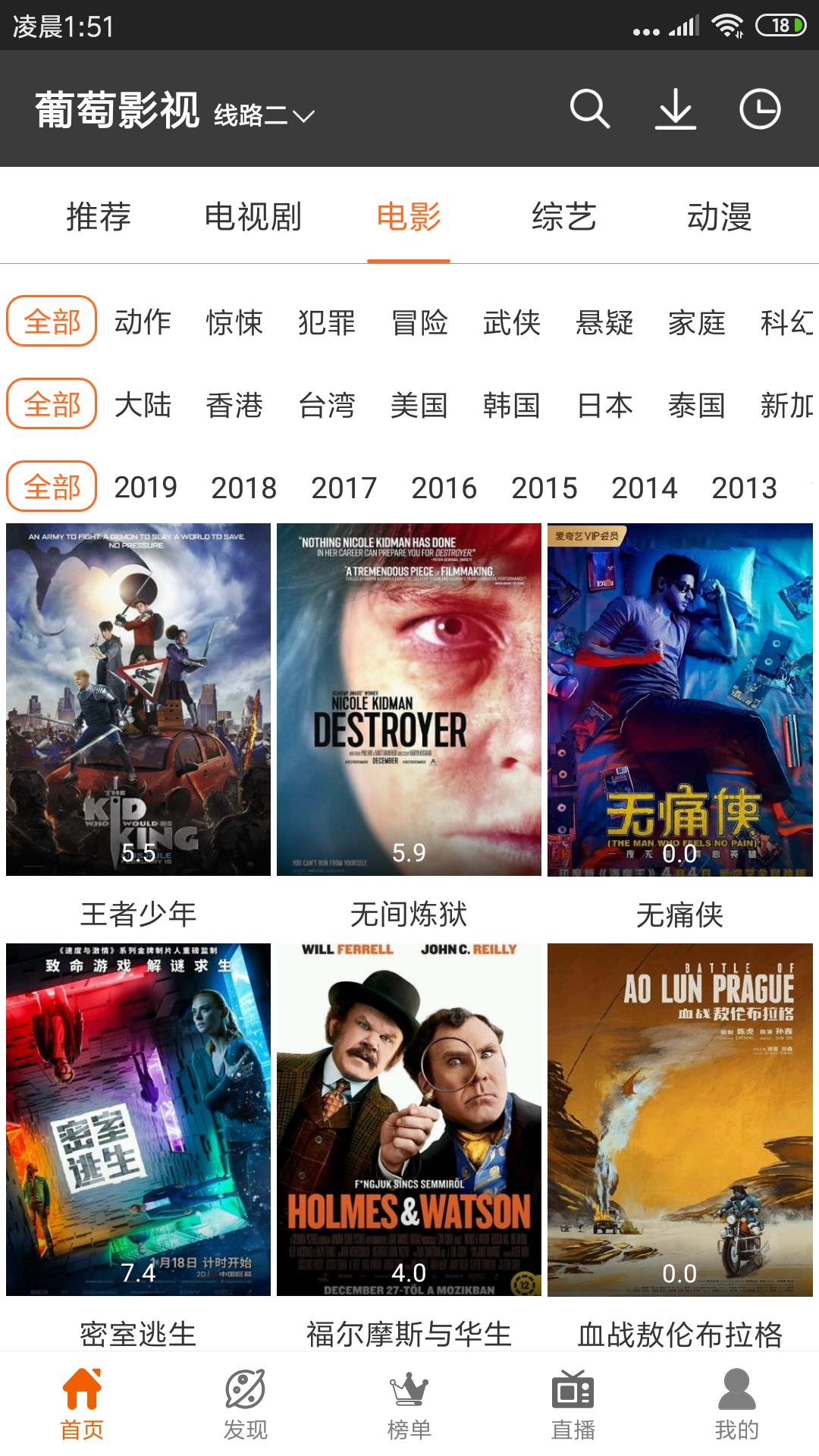Select the 2015 year filter
Image resolution: width=819 pixels, height=1456 pixels.
tap(544, 487)
